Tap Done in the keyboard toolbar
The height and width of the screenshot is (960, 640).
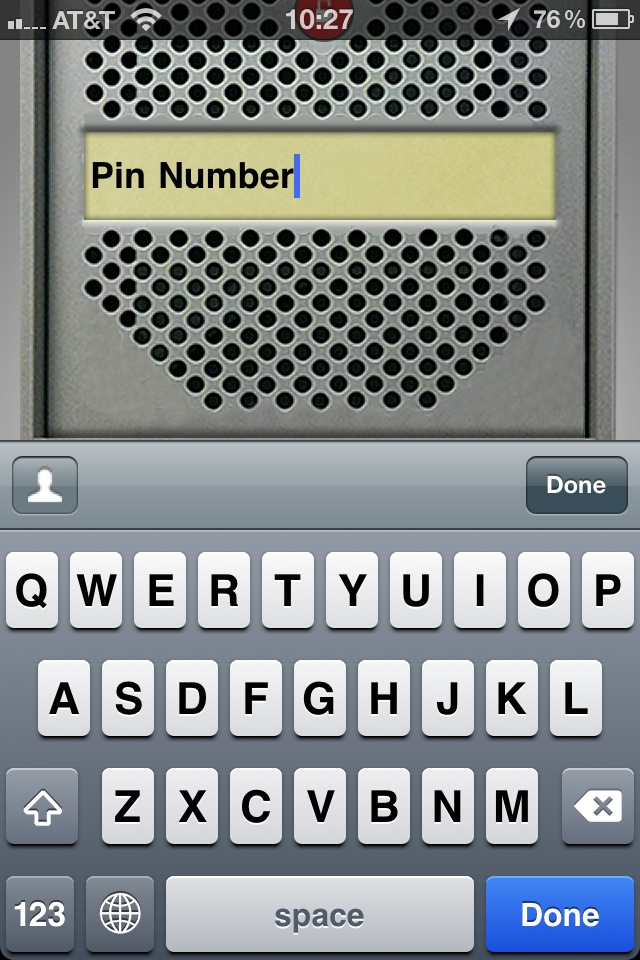point(576,485)
